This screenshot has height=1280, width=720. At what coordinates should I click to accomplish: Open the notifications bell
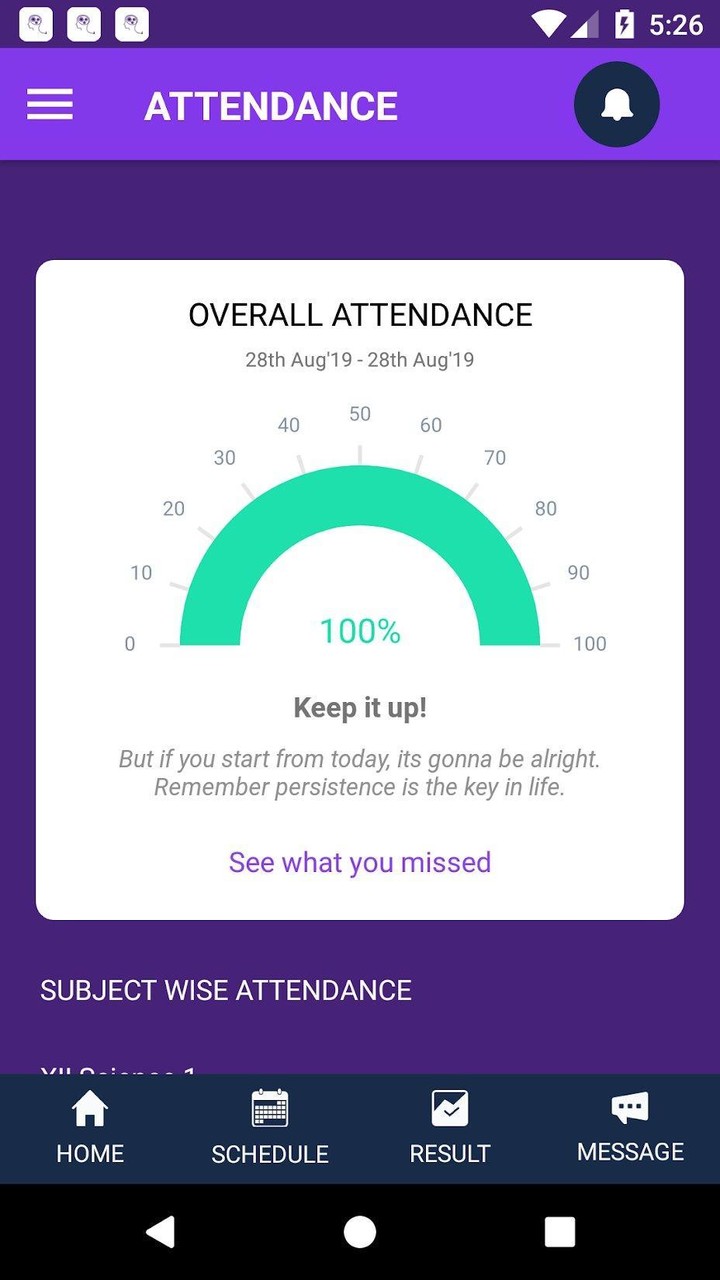click(616, 105)
